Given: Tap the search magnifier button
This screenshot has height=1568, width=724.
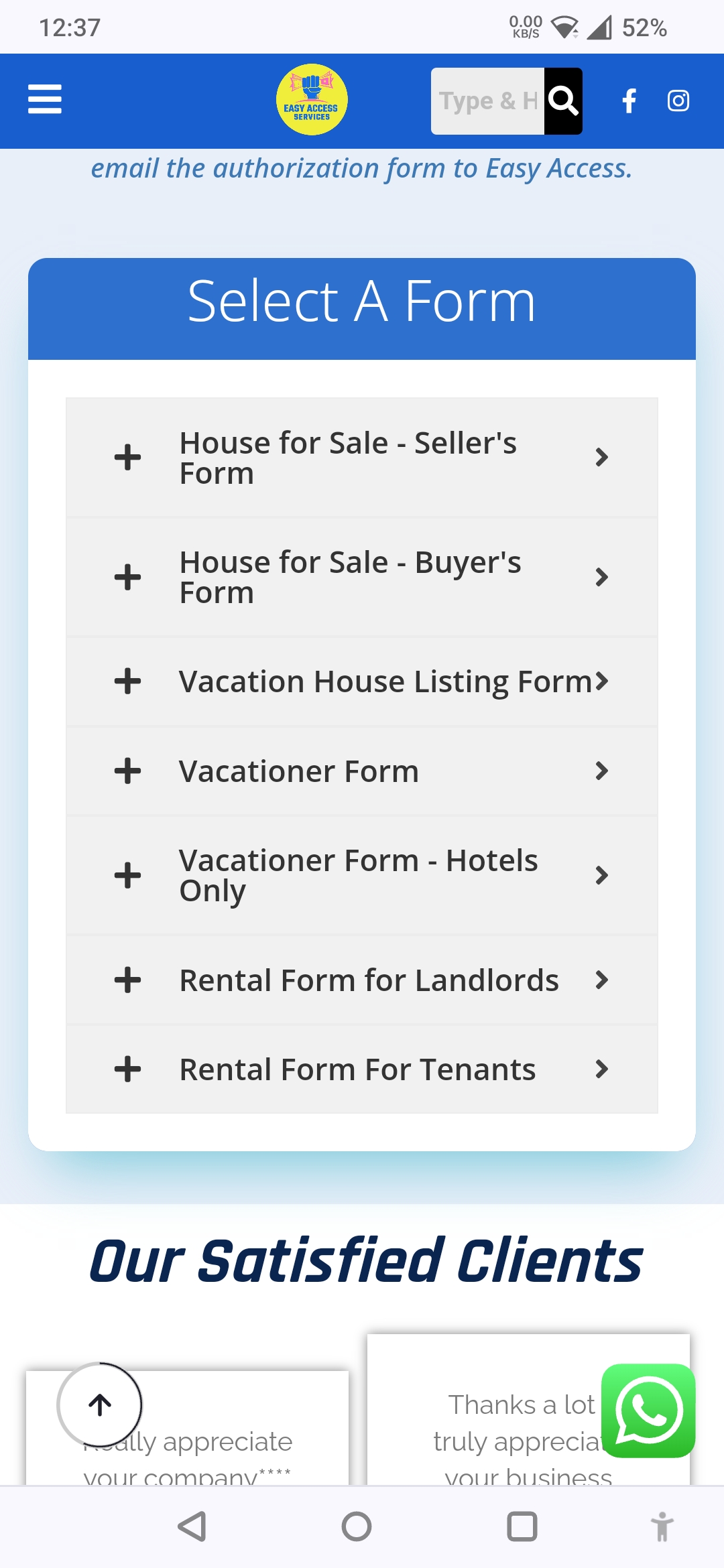Looking at the screenshot, I should 563,101.
